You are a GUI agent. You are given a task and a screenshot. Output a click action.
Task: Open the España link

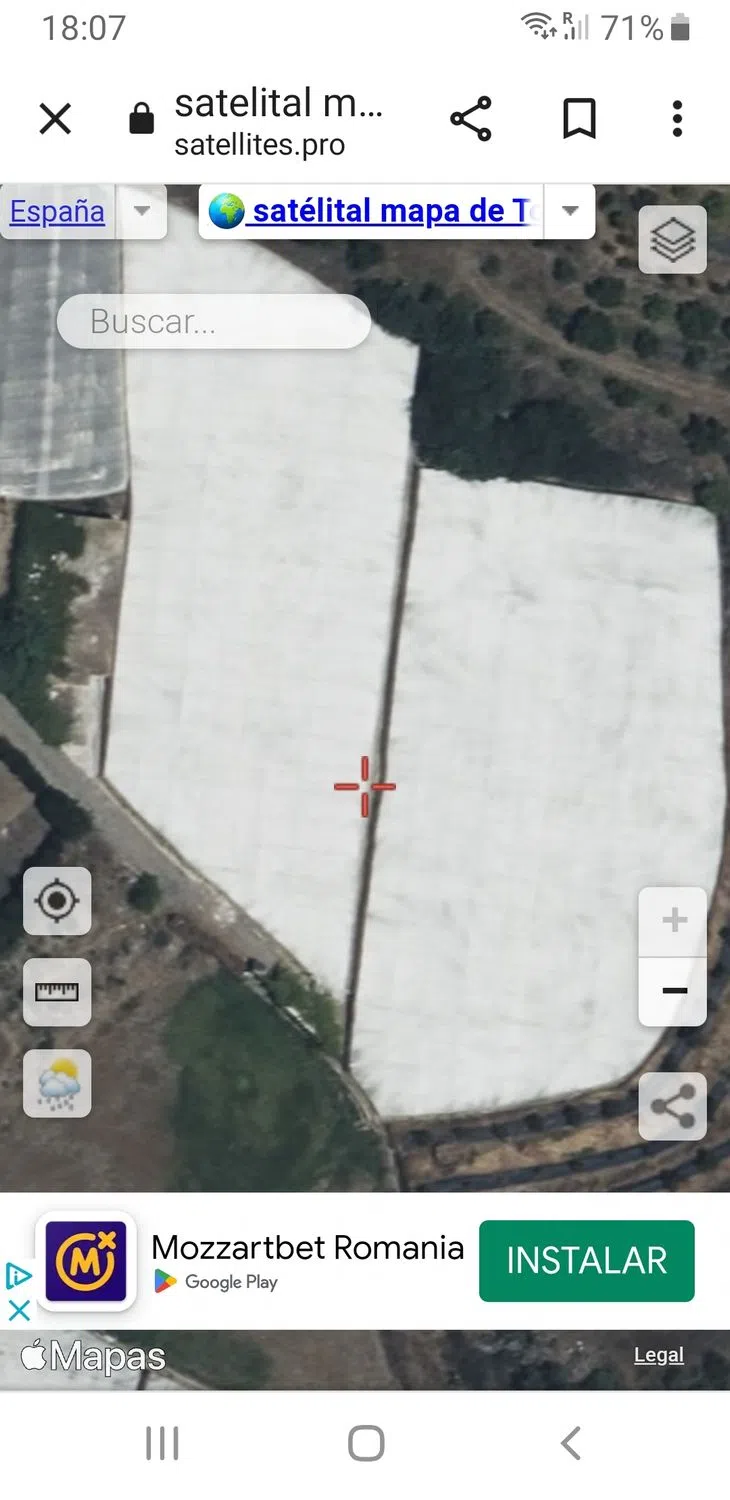(x=57, y=211)
